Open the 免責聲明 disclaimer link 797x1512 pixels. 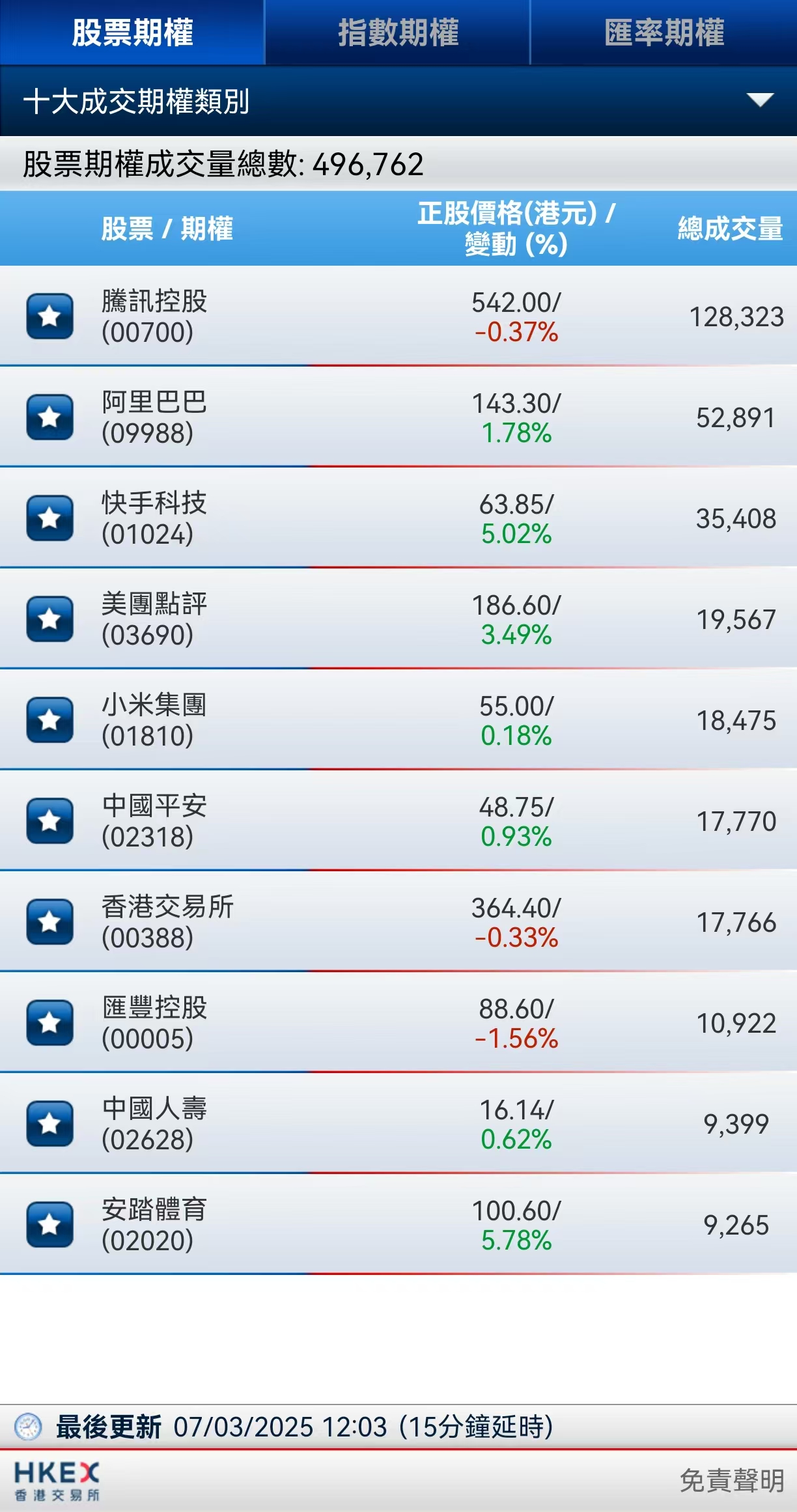(x=732, y=1480)
